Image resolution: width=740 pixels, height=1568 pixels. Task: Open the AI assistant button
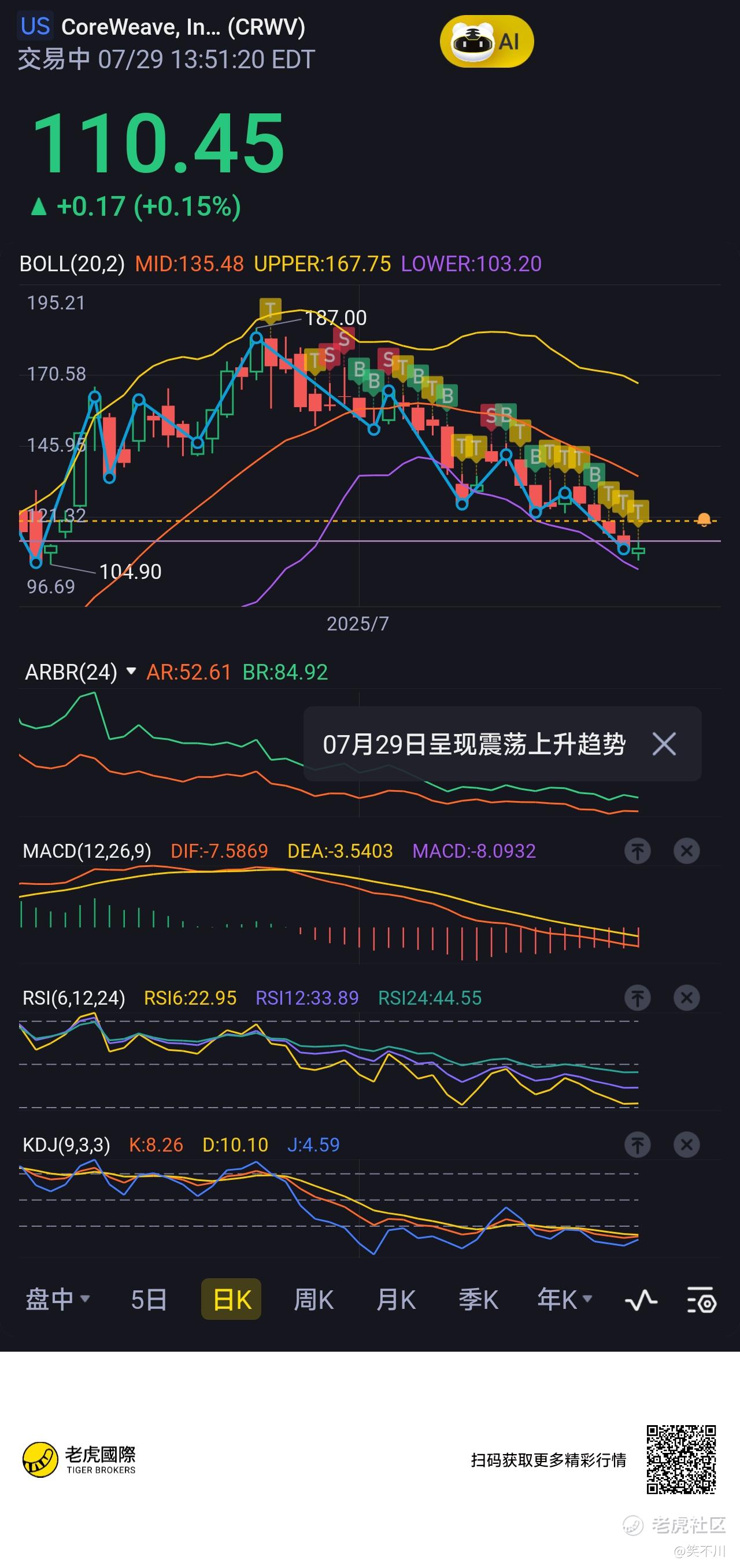[x=486, y=42]
